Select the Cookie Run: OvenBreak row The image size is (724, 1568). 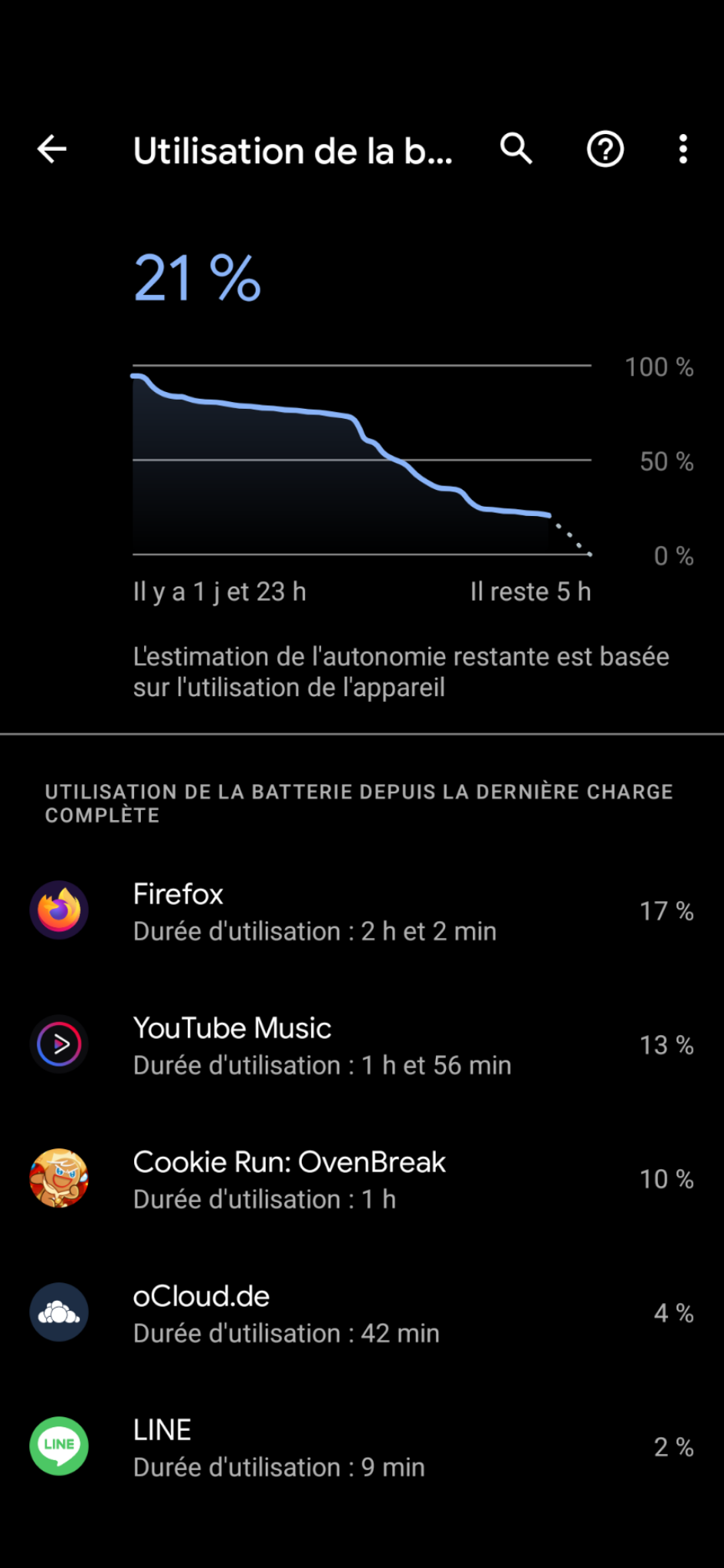(362, 1179)
